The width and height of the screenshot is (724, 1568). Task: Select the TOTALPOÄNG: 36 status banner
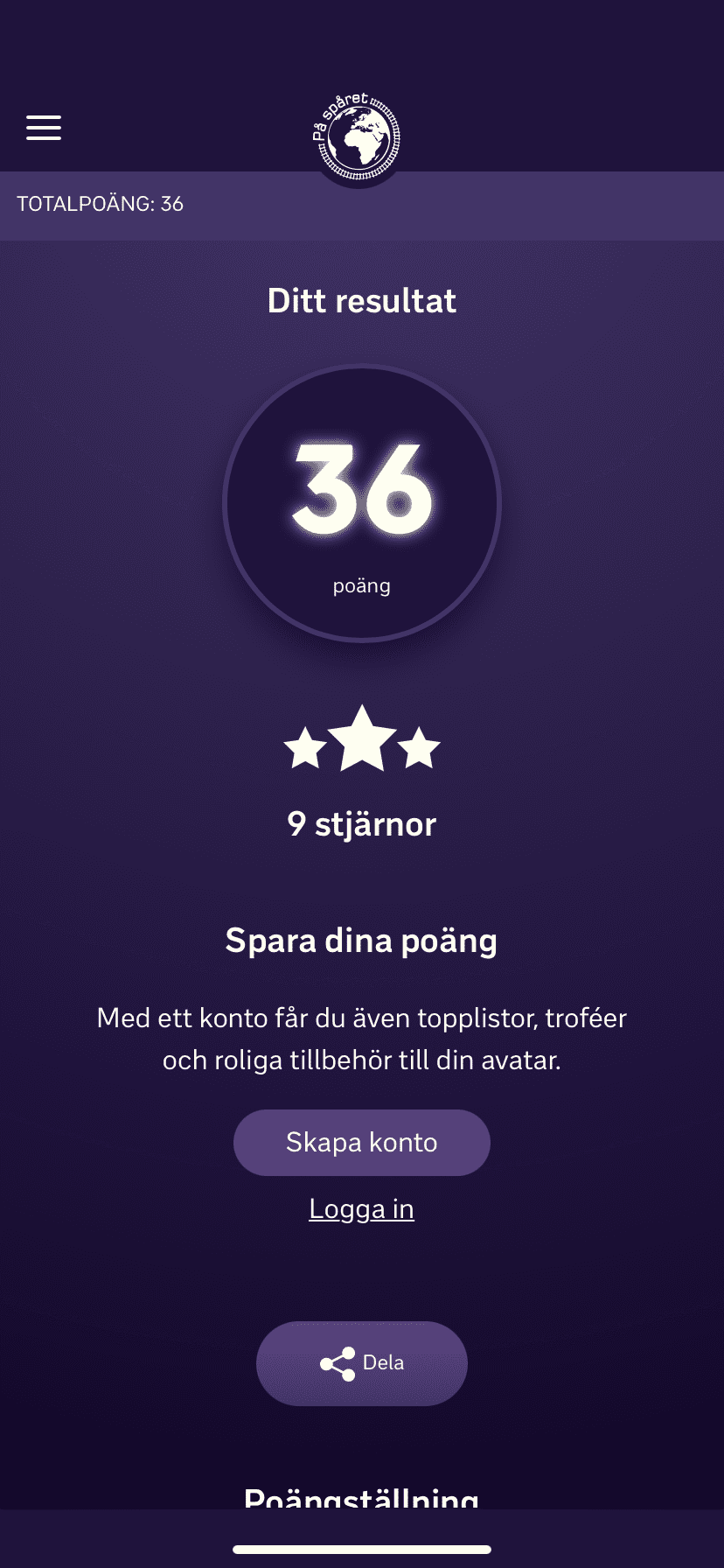coord(101,204)
